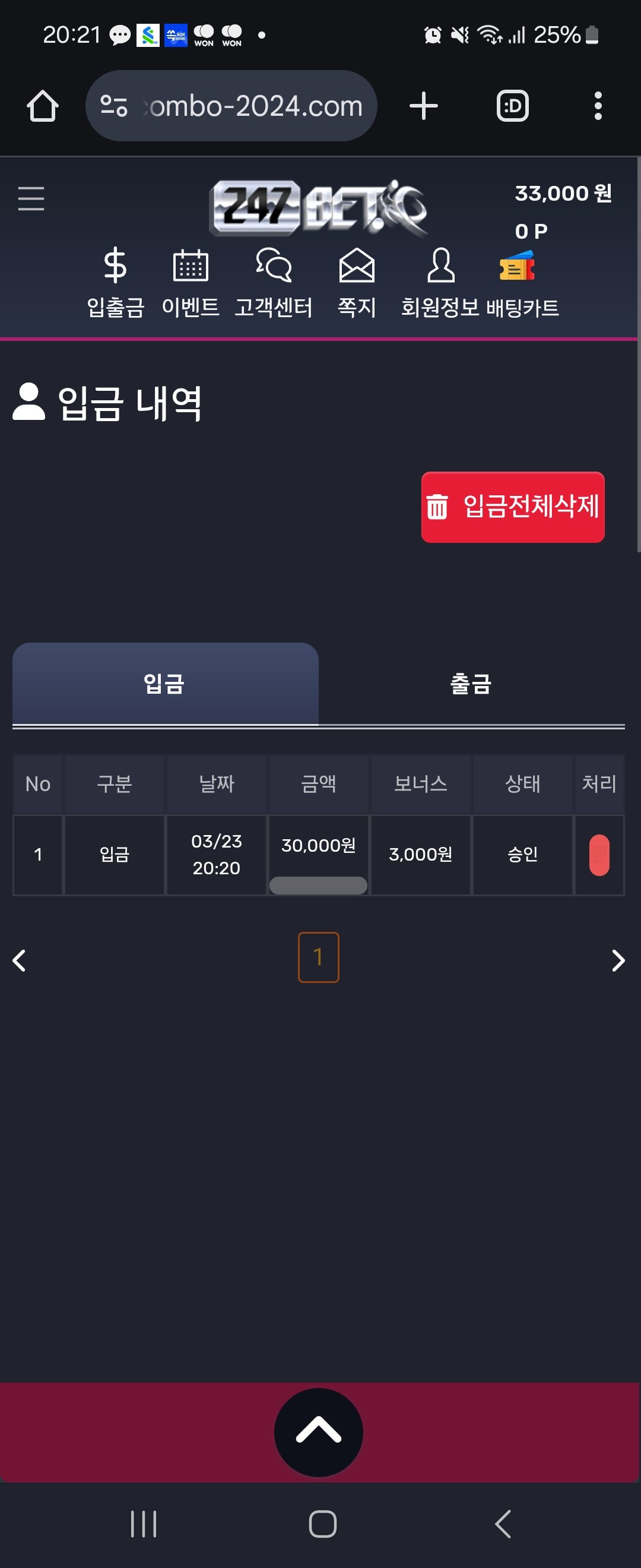641x1568 pixels.
Task: Open browser overflow menu
Action: pyautogui.click(x=598, y=106)
